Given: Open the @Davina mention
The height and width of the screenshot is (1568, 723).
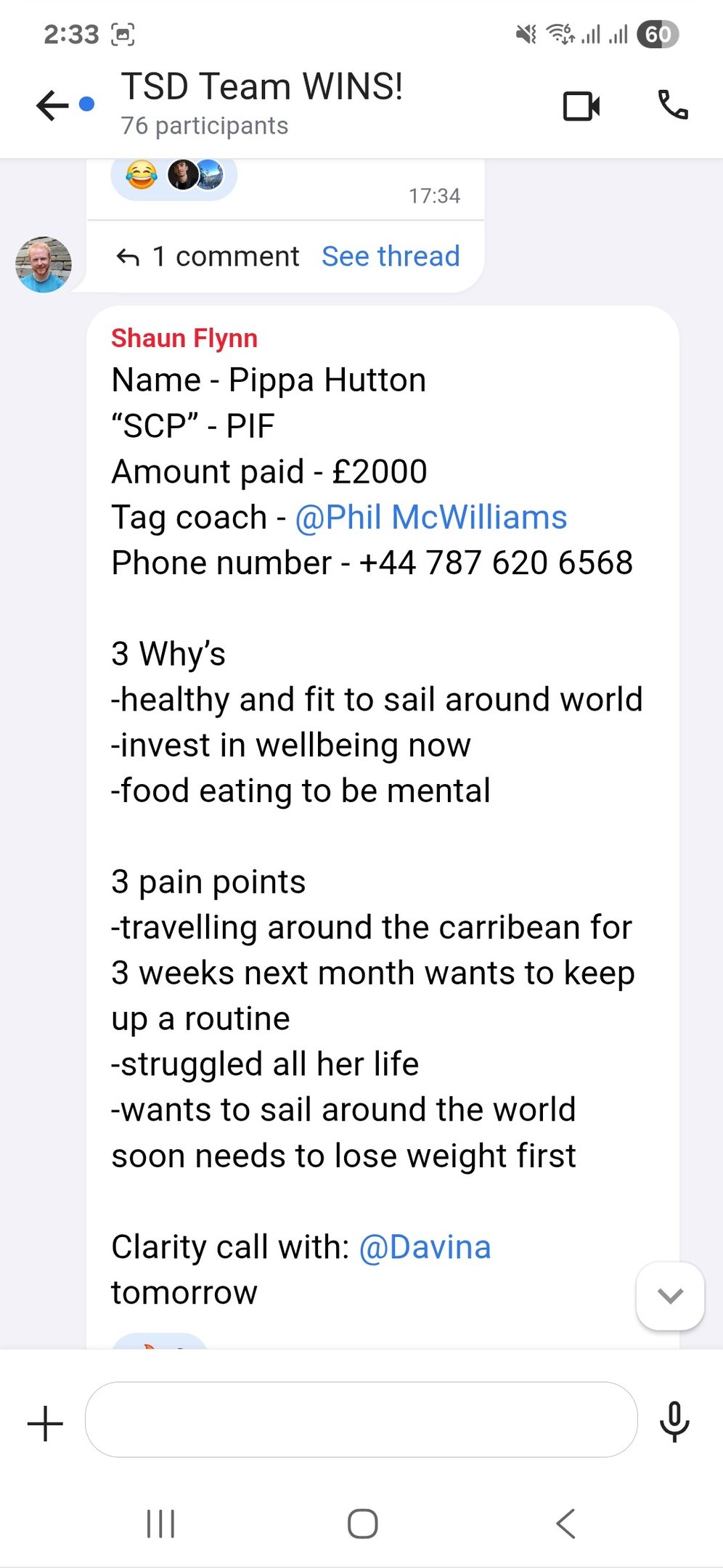Looking at the screenshot, I should pos(425,1247).
